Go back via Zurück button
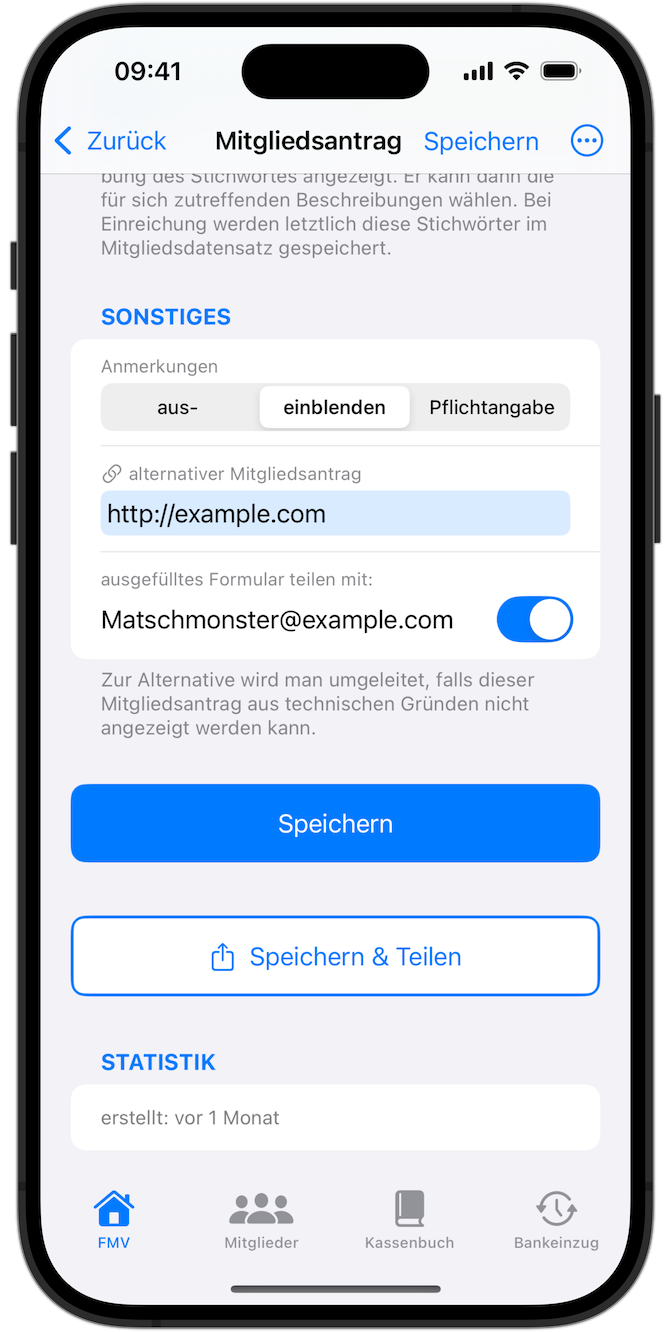Screen dimensions: 671x1332 (x=110, y=141)
